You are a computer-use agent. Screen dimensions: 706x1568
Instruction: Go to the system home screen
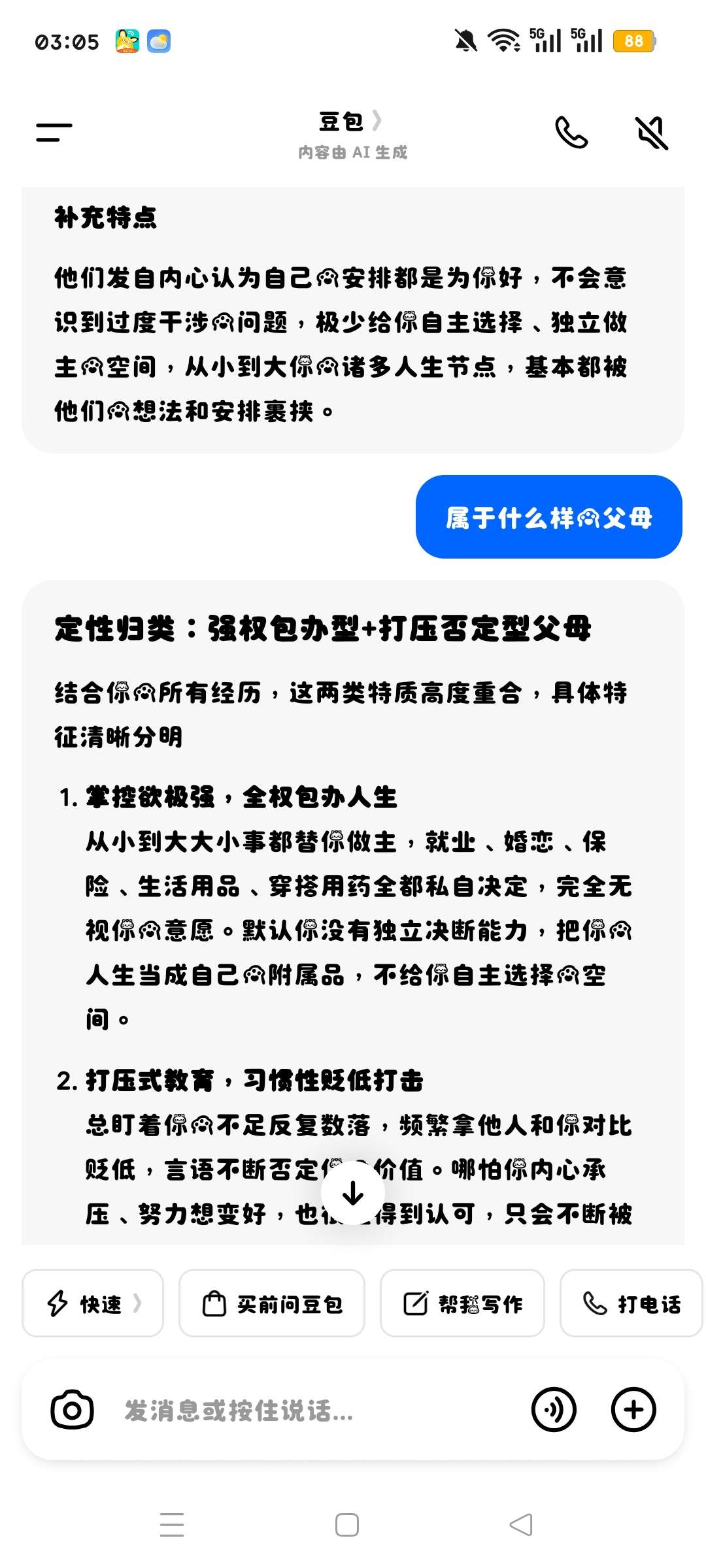347,1525
